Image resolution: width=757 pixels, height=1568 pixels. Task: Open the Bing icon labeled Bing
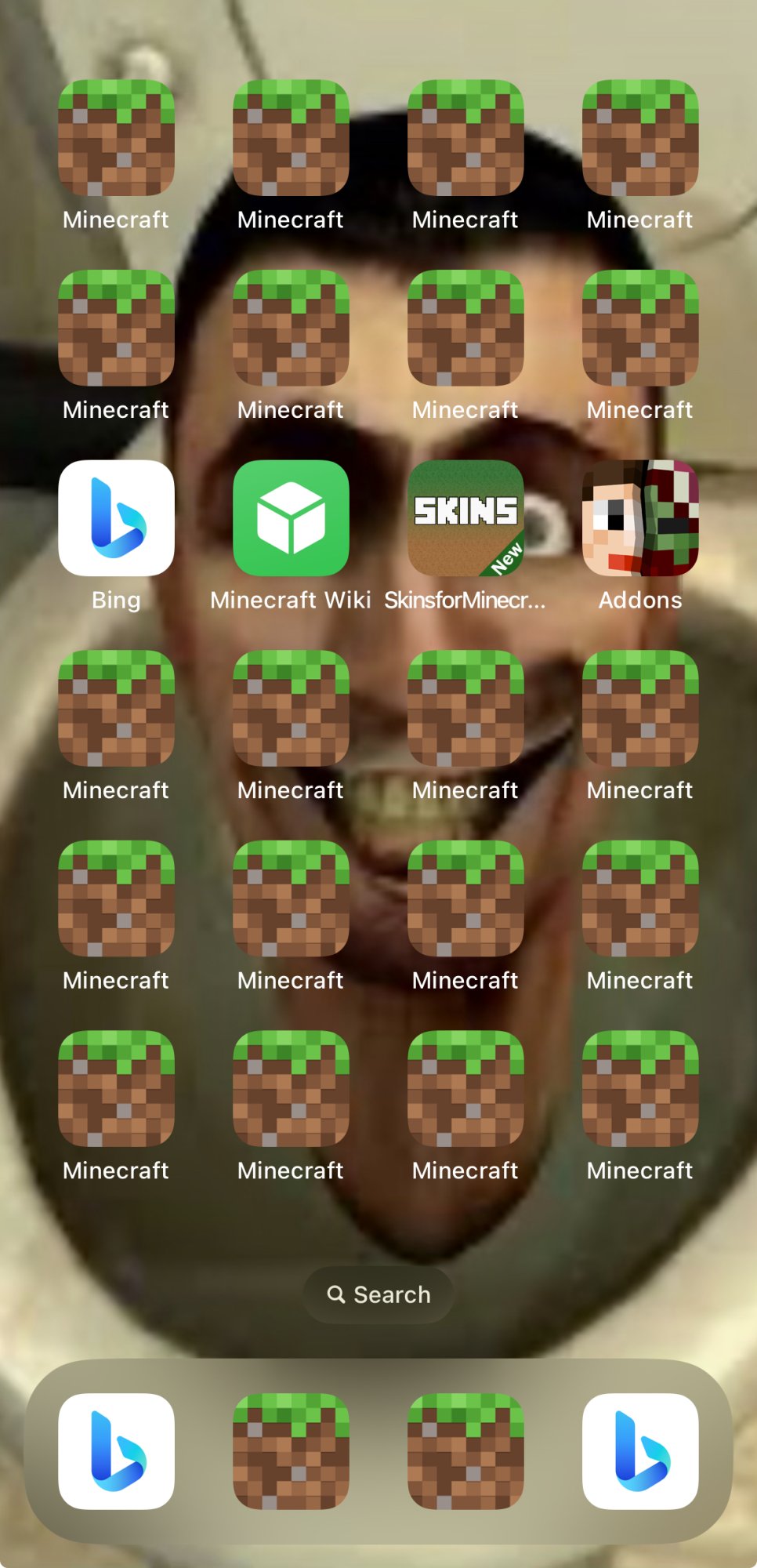[x=116, y=517]
